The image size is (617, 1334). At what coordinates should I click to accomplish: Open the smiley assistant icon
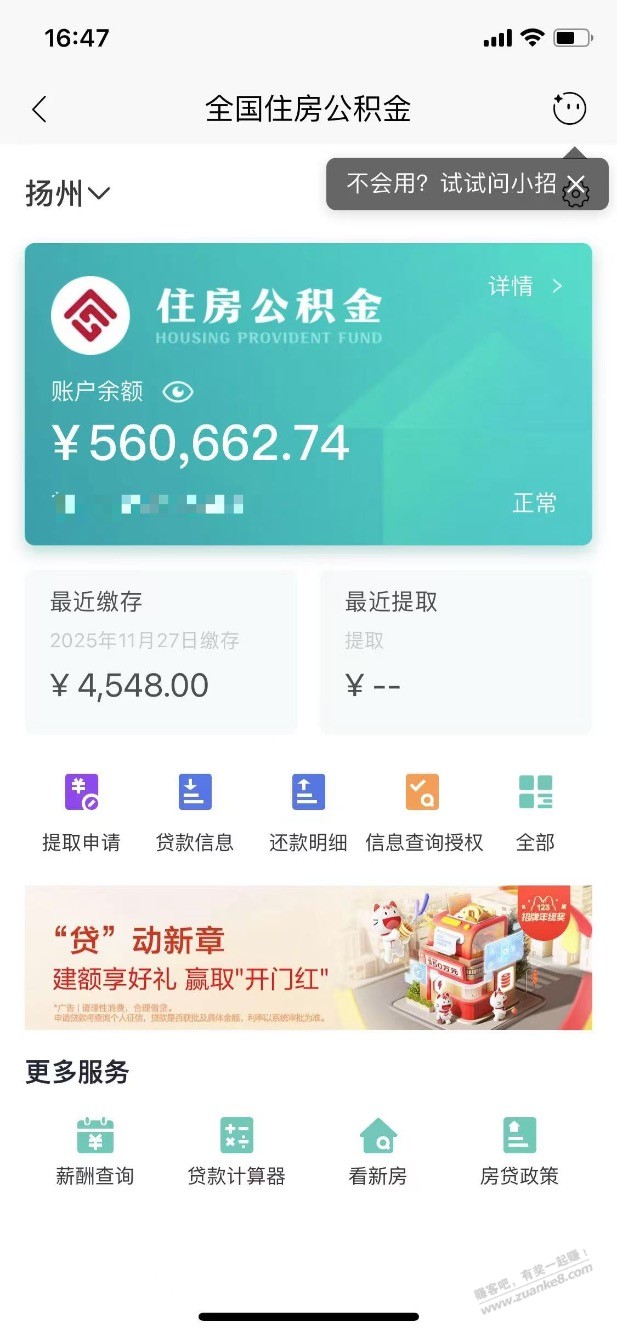pos(569,108)
